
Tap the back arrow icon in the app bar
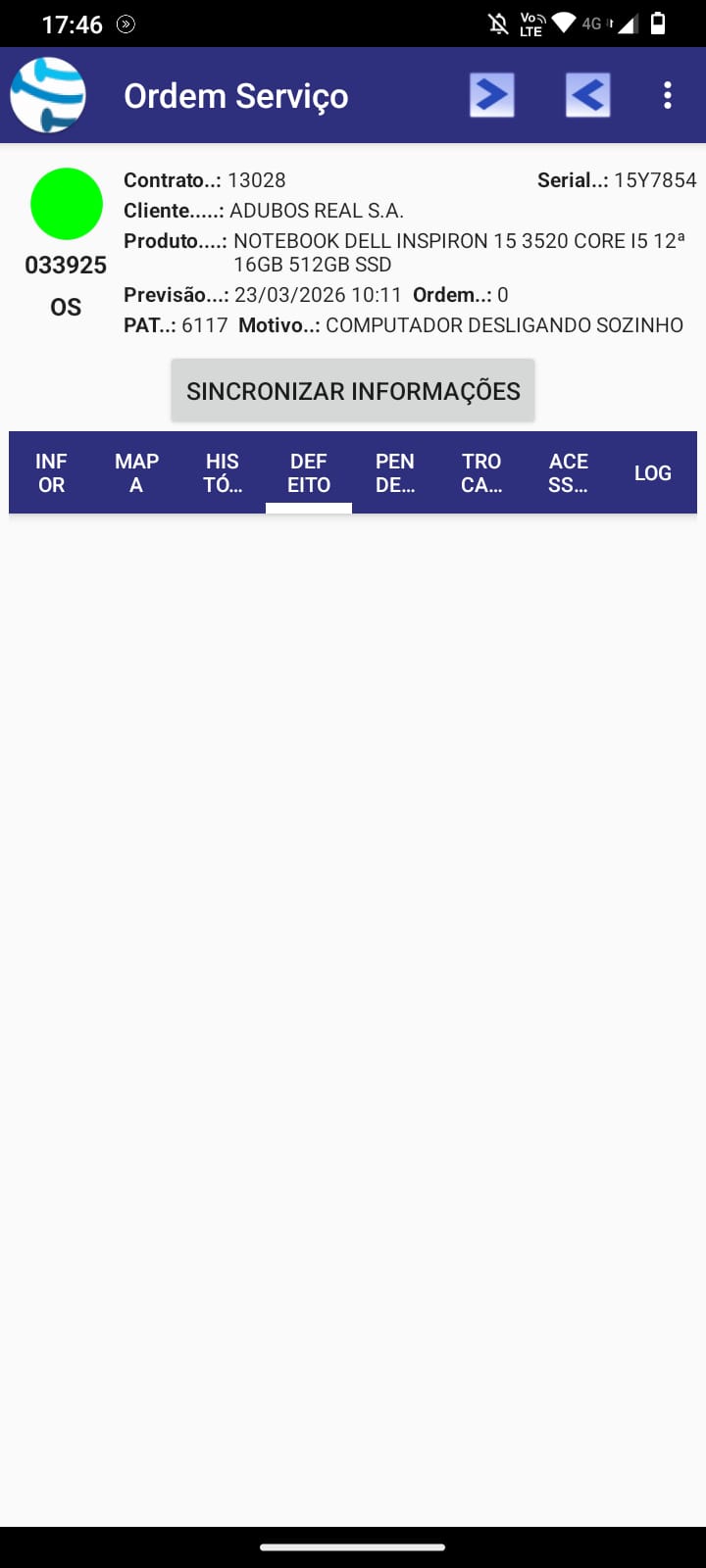(587, 95)
